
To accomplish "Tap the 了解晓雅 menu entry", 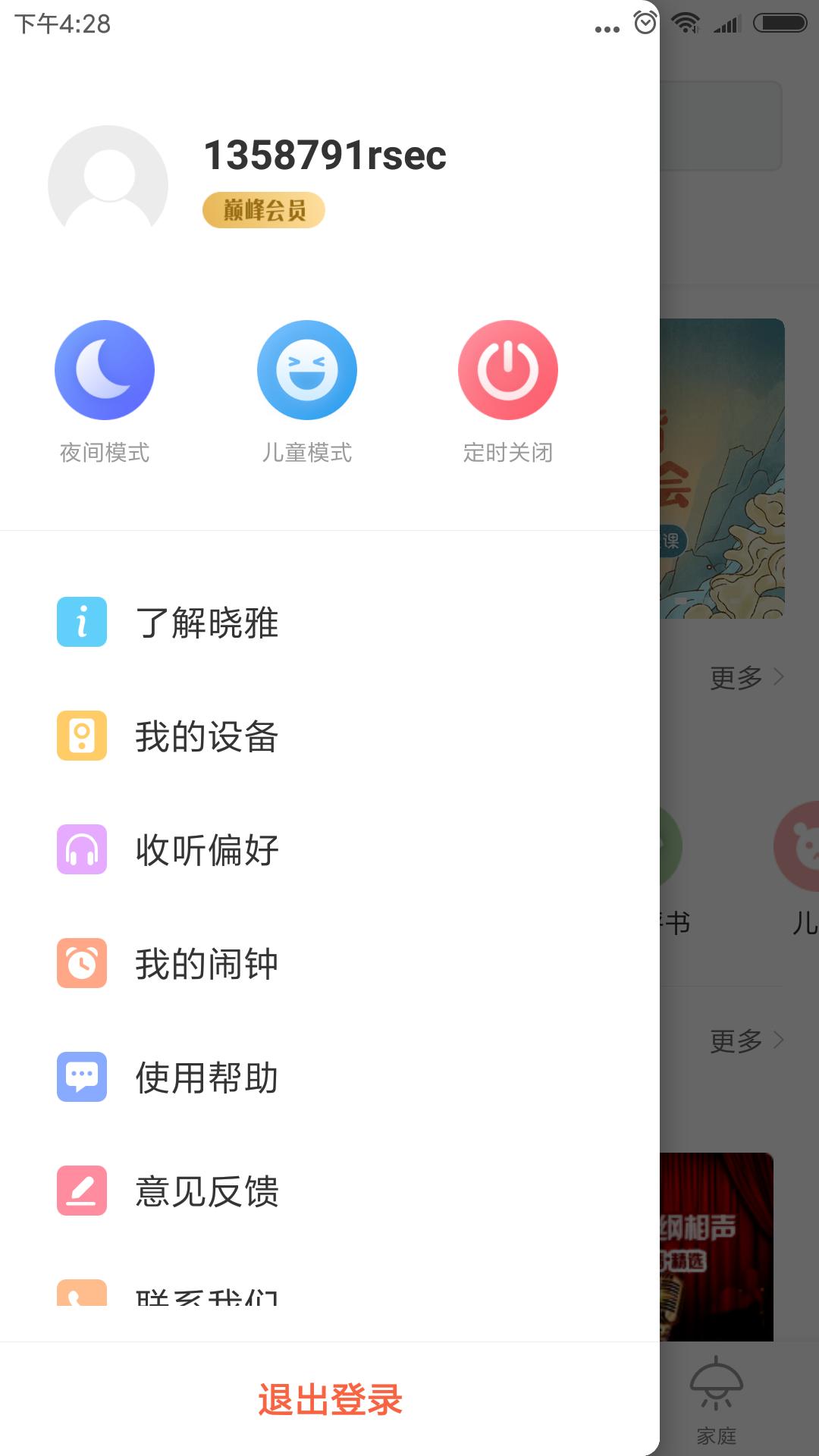I will click(206, 622).
